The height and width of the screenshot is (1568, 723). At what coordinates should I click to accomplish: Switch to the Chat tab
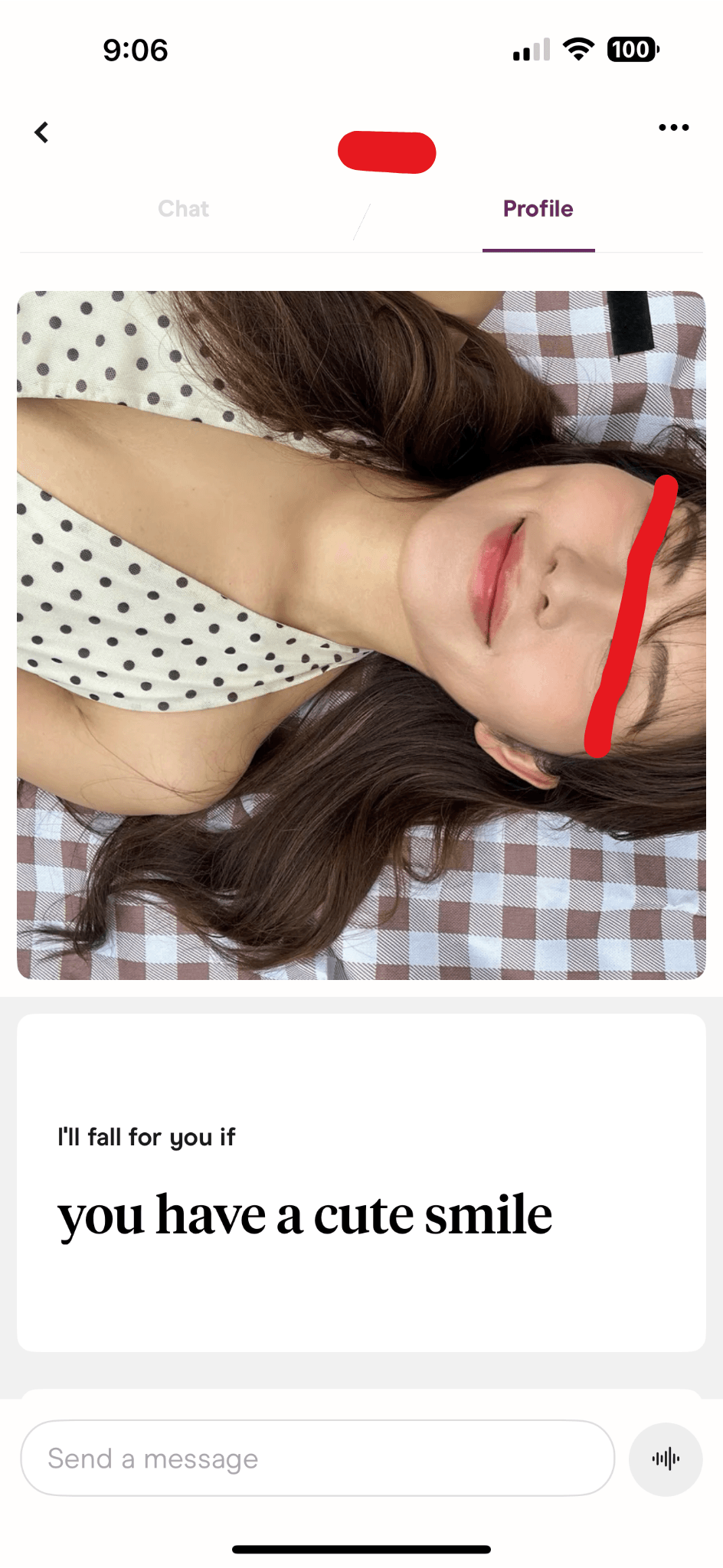pos(183,208)
